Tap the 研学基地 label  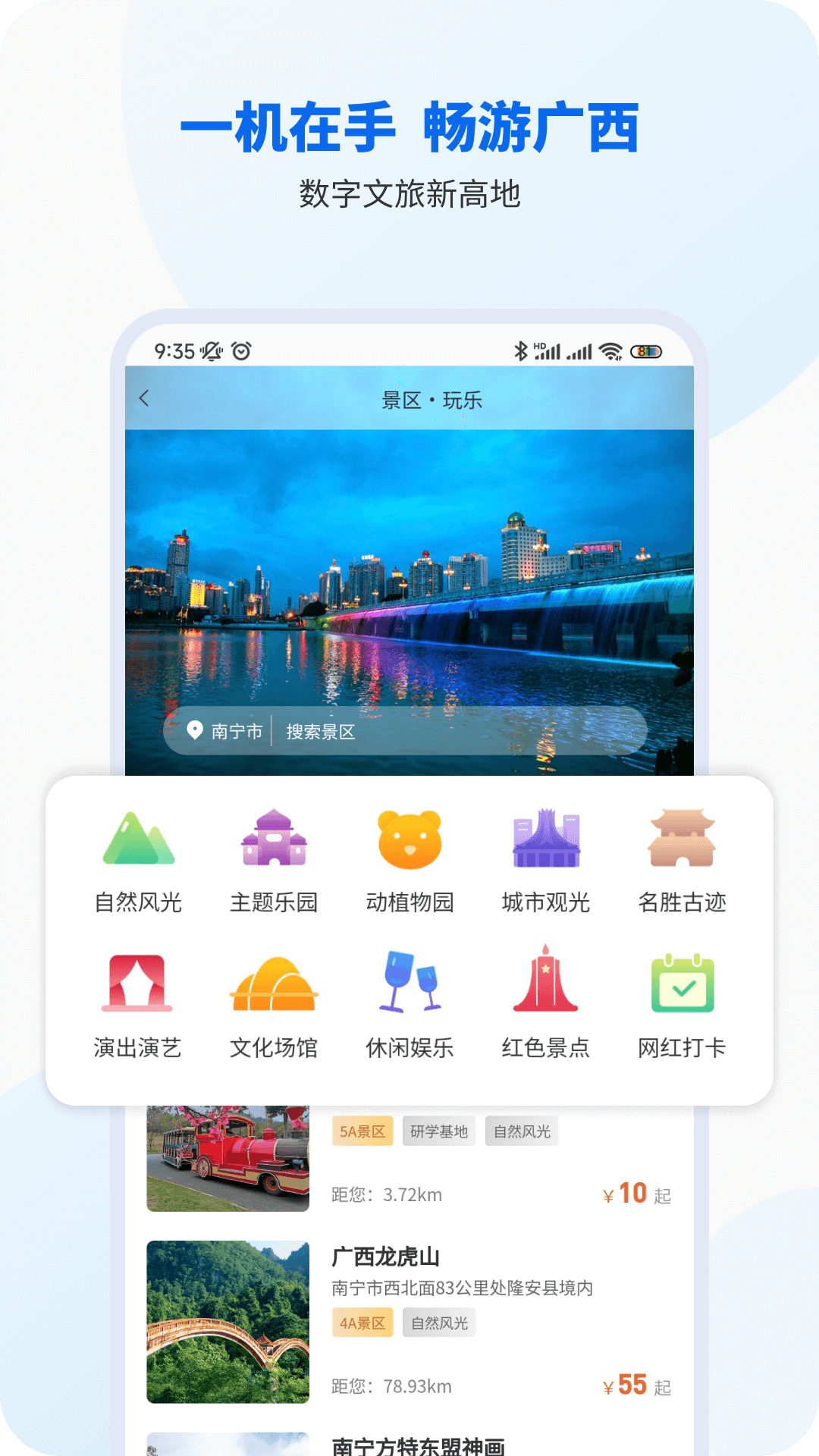click(440, 1131)
